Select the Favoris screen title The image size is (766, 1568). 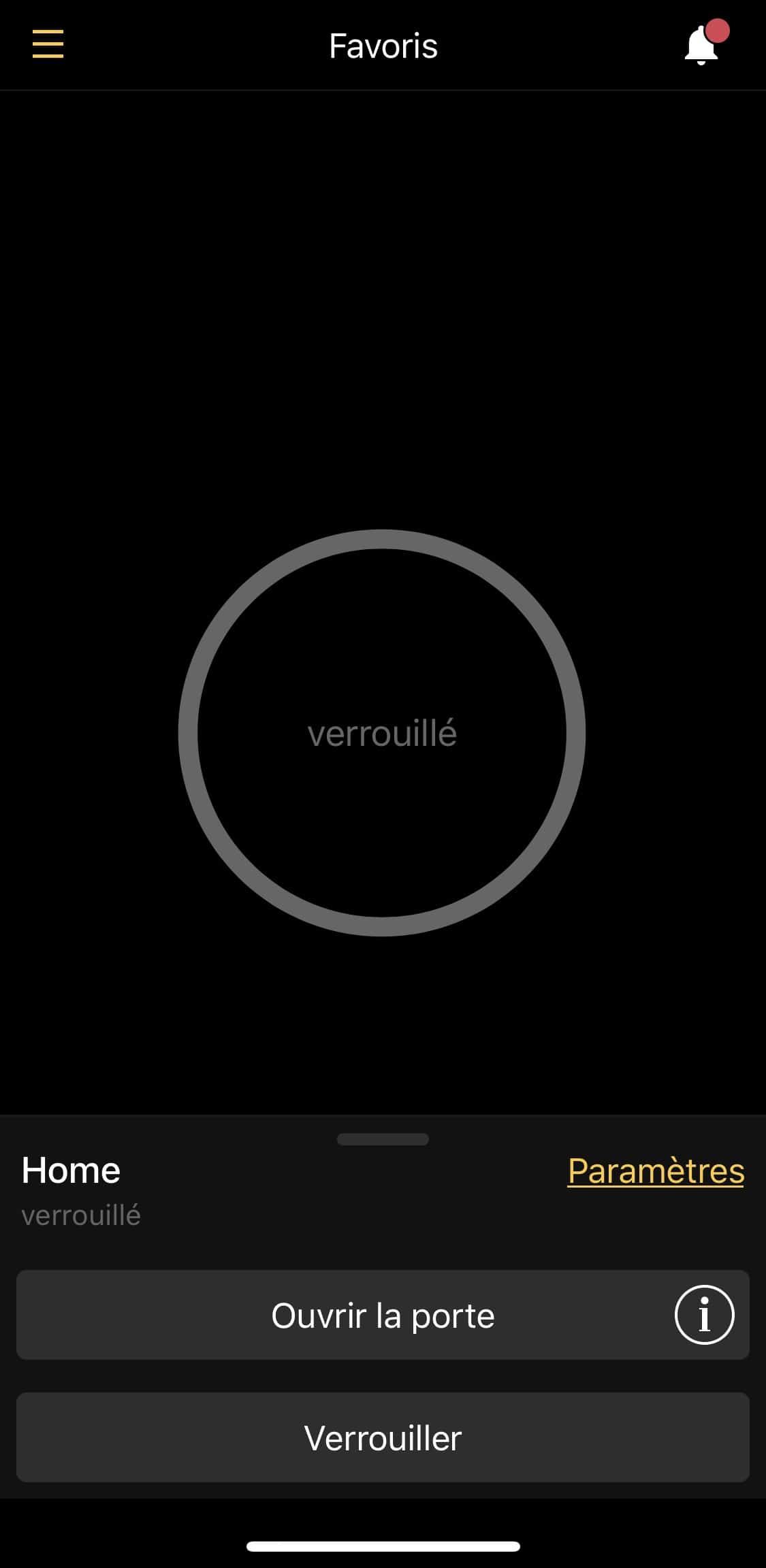coord(383,45)
